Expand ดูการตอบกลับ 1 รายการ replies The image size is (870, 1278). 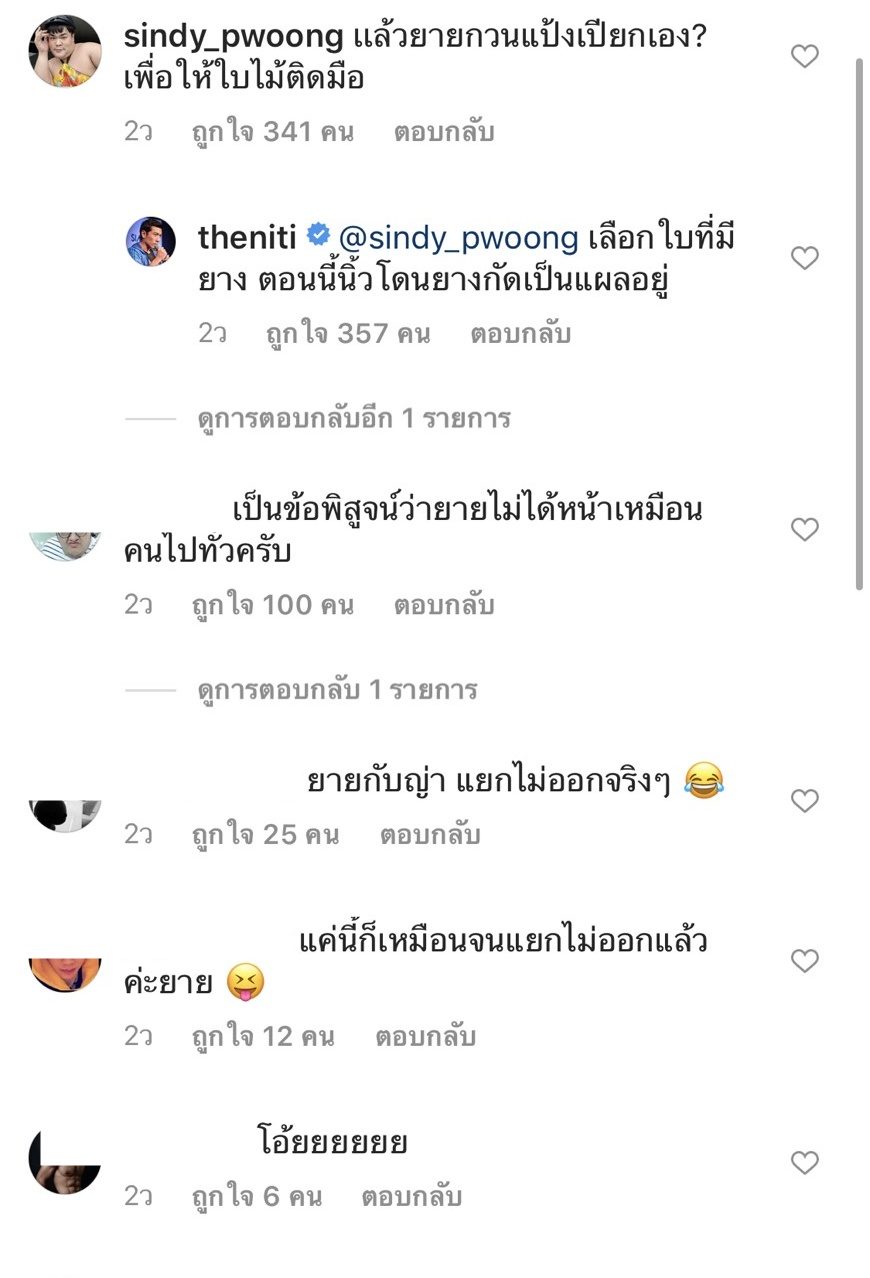337,690
